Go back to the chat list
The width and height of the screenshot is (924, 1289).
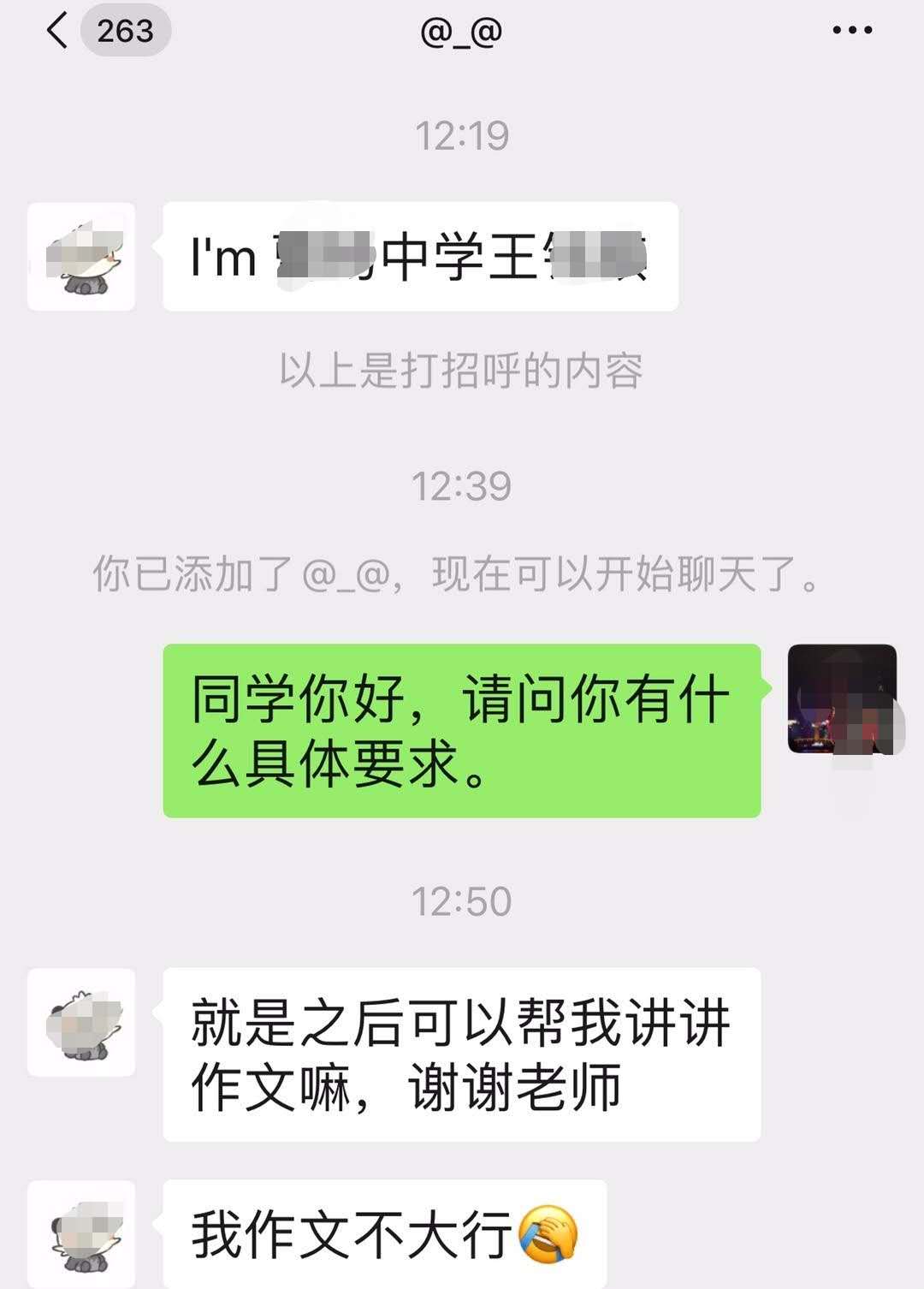click(x=58, y=32)
